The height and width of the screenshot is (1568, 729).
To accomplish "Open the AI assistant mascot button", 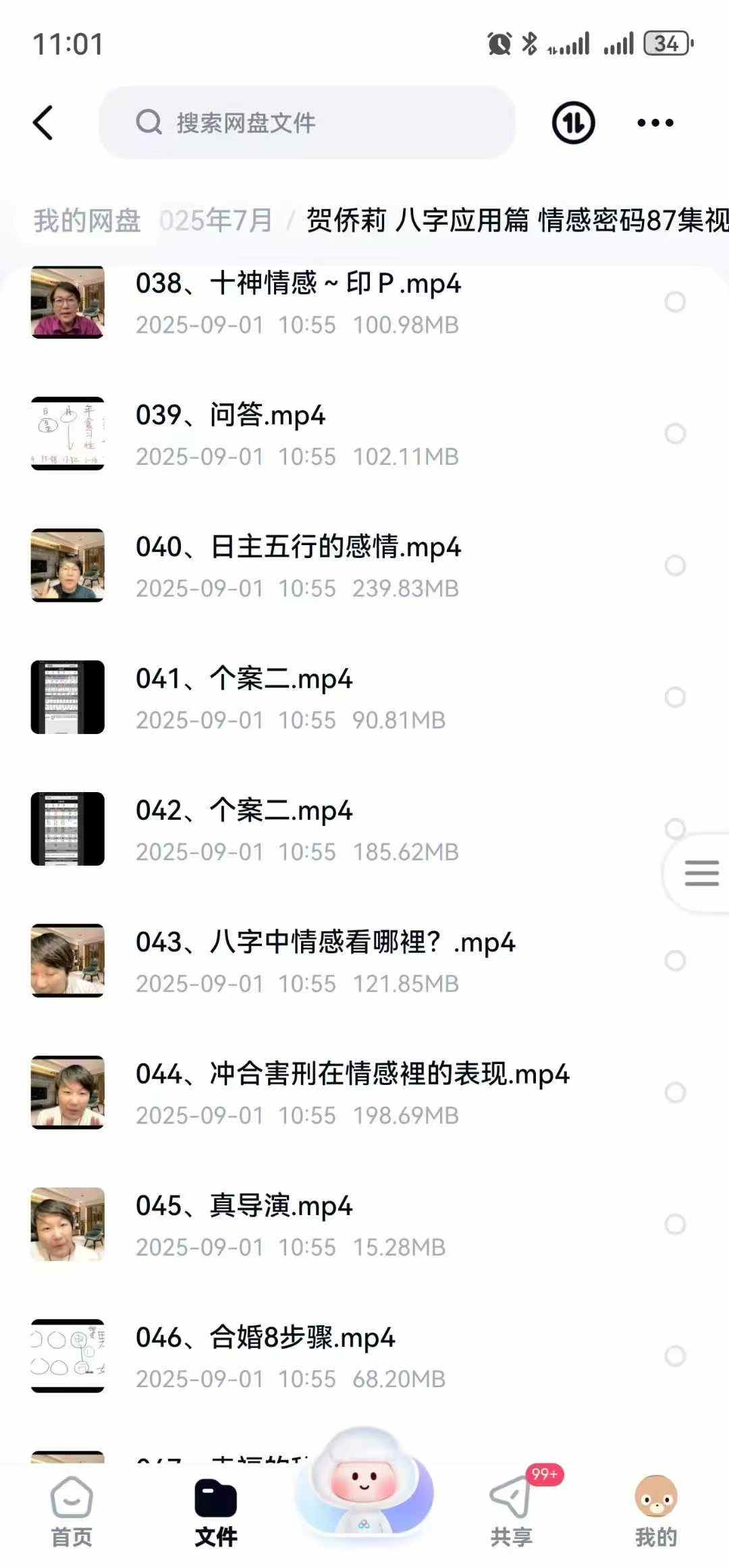I will [364, 1484].
